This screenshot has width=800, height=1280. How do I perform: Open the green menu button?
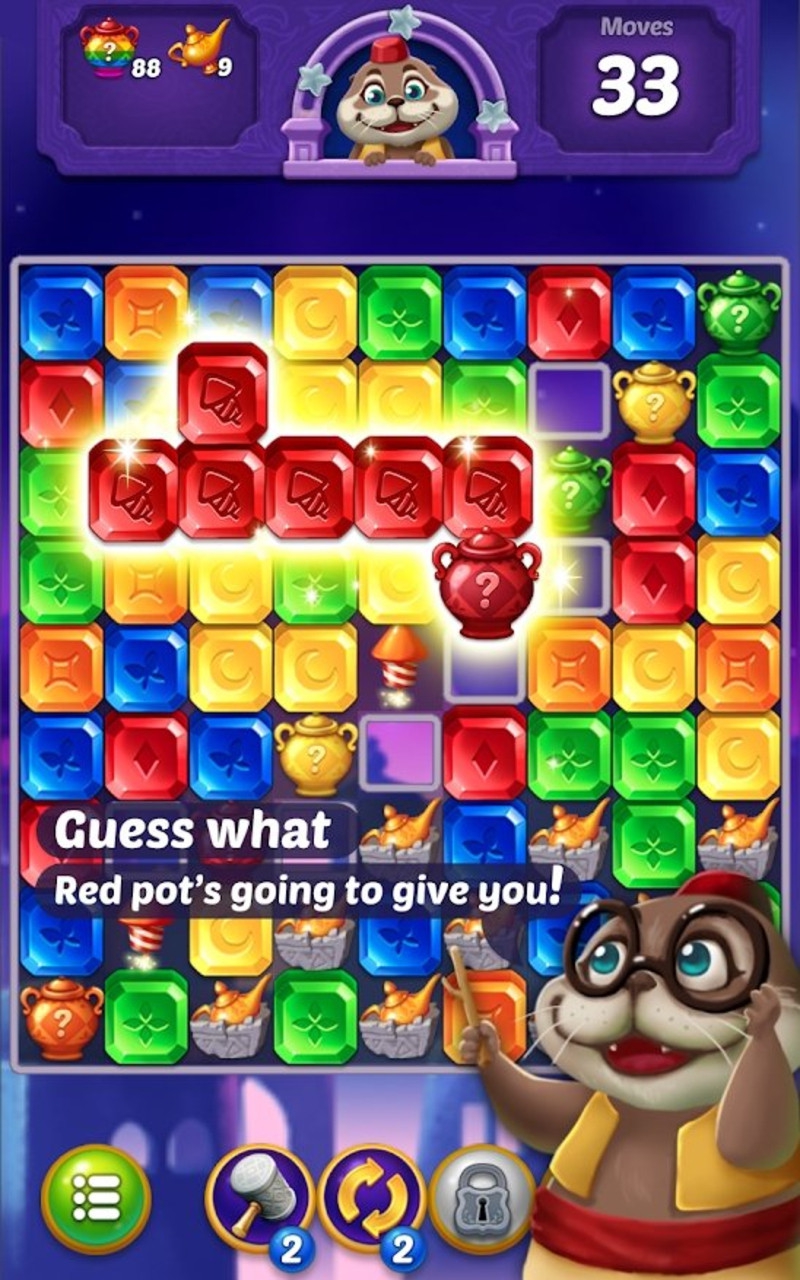[x=96, y=1197]
